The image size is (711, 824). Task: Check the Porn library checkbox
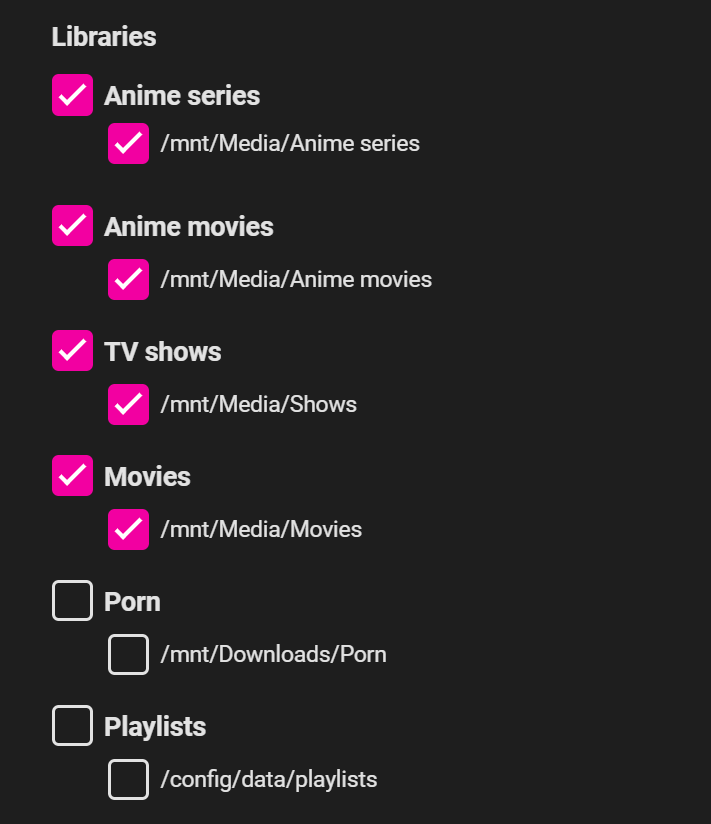click(72, 601)
